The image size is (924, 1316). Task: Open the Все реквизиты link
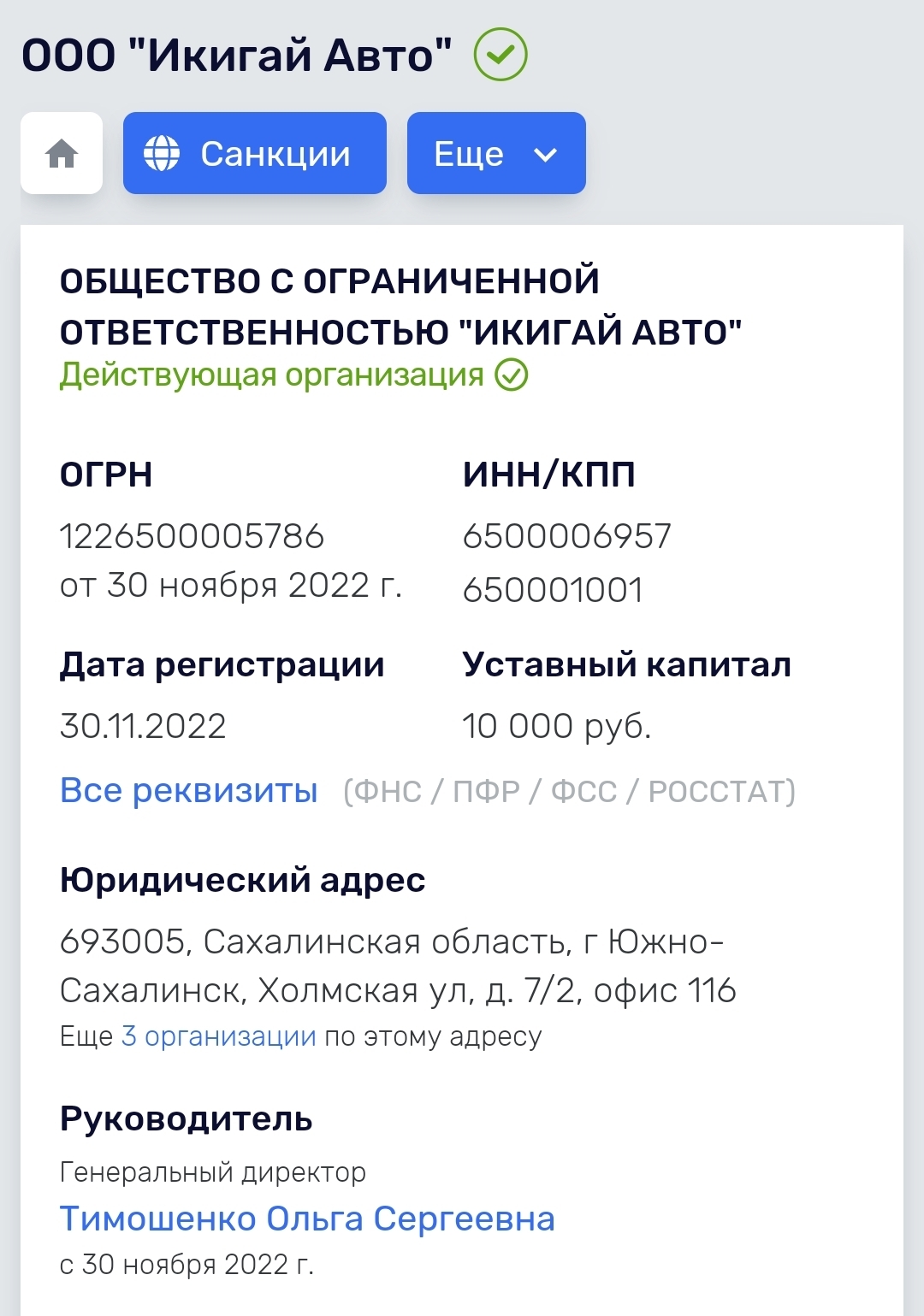point(189,791)
